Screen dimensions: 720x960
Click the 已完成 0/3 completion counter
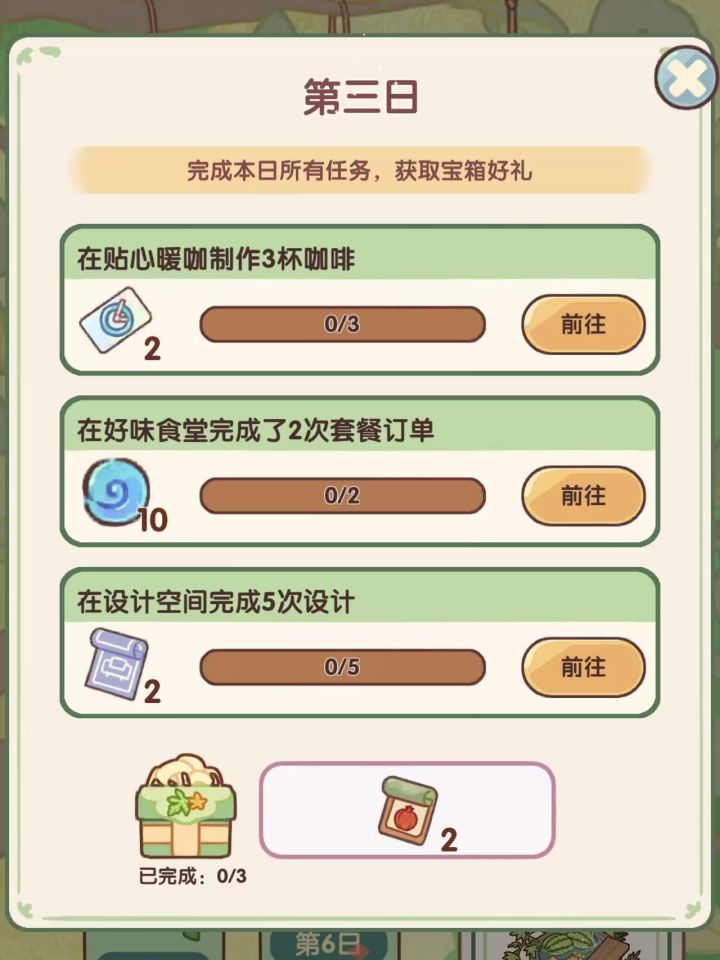(191, 872)
